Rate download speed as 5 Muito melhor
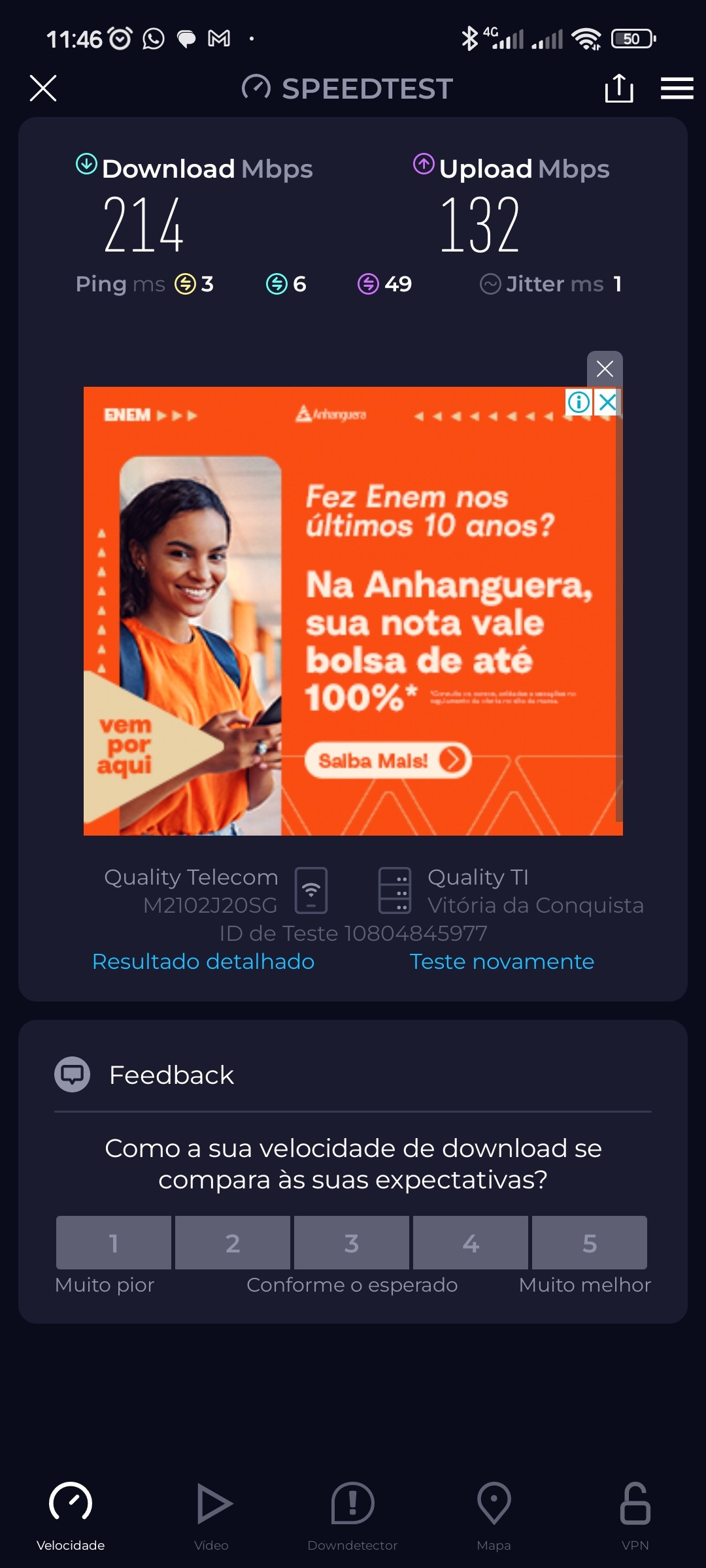The height and width of the screenshot is (1568, 706). (590, 1243)
